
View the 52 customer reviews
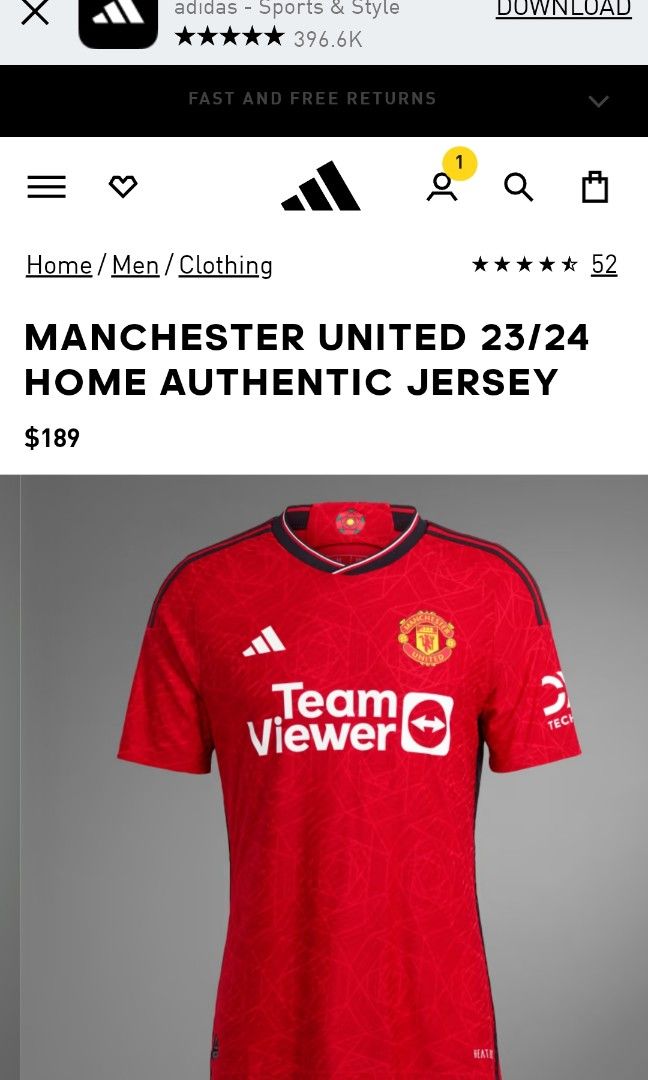click(604, 264)
